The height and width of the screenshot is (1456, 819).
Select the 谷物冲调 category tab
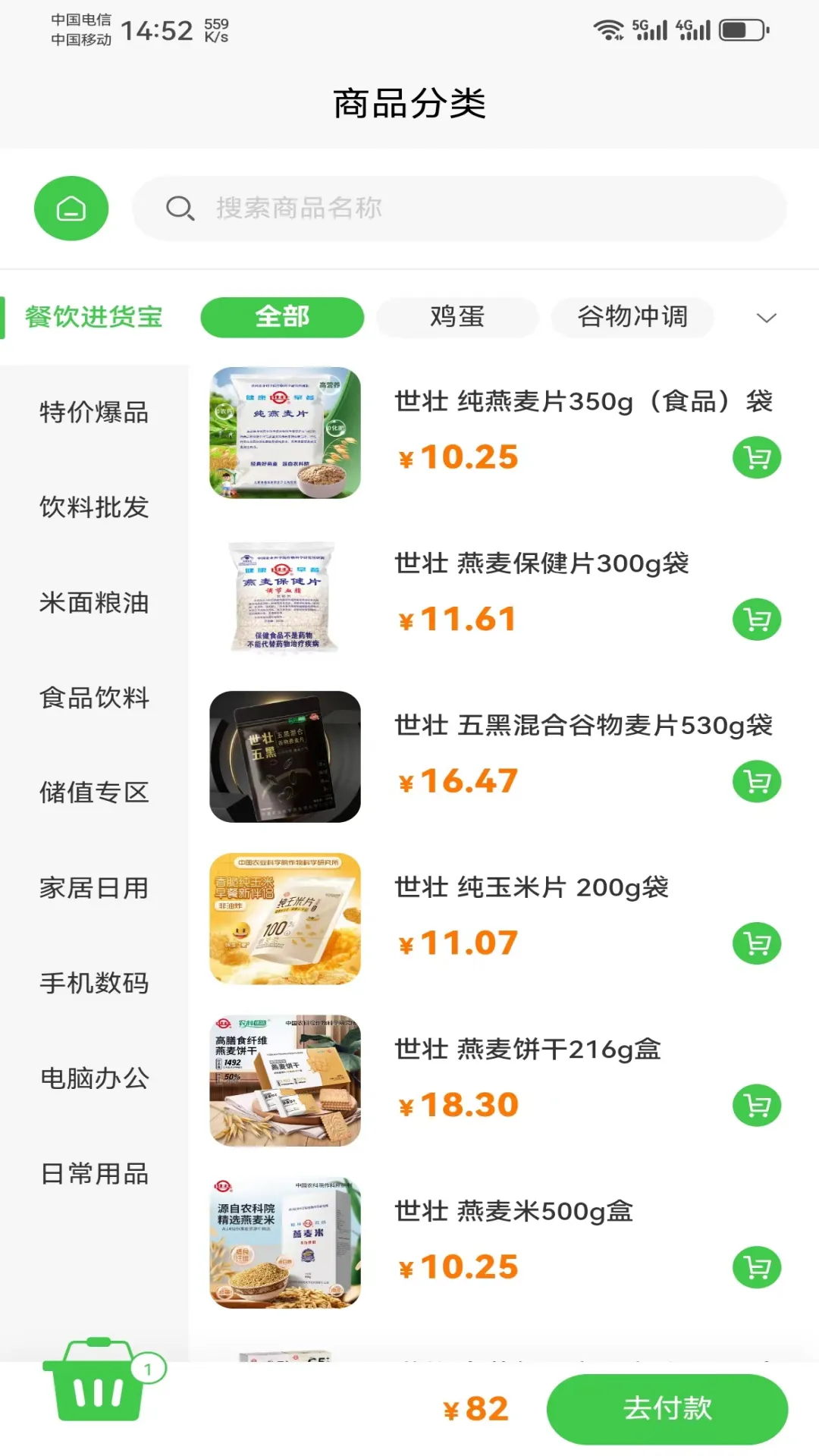(x=632, y=317)
